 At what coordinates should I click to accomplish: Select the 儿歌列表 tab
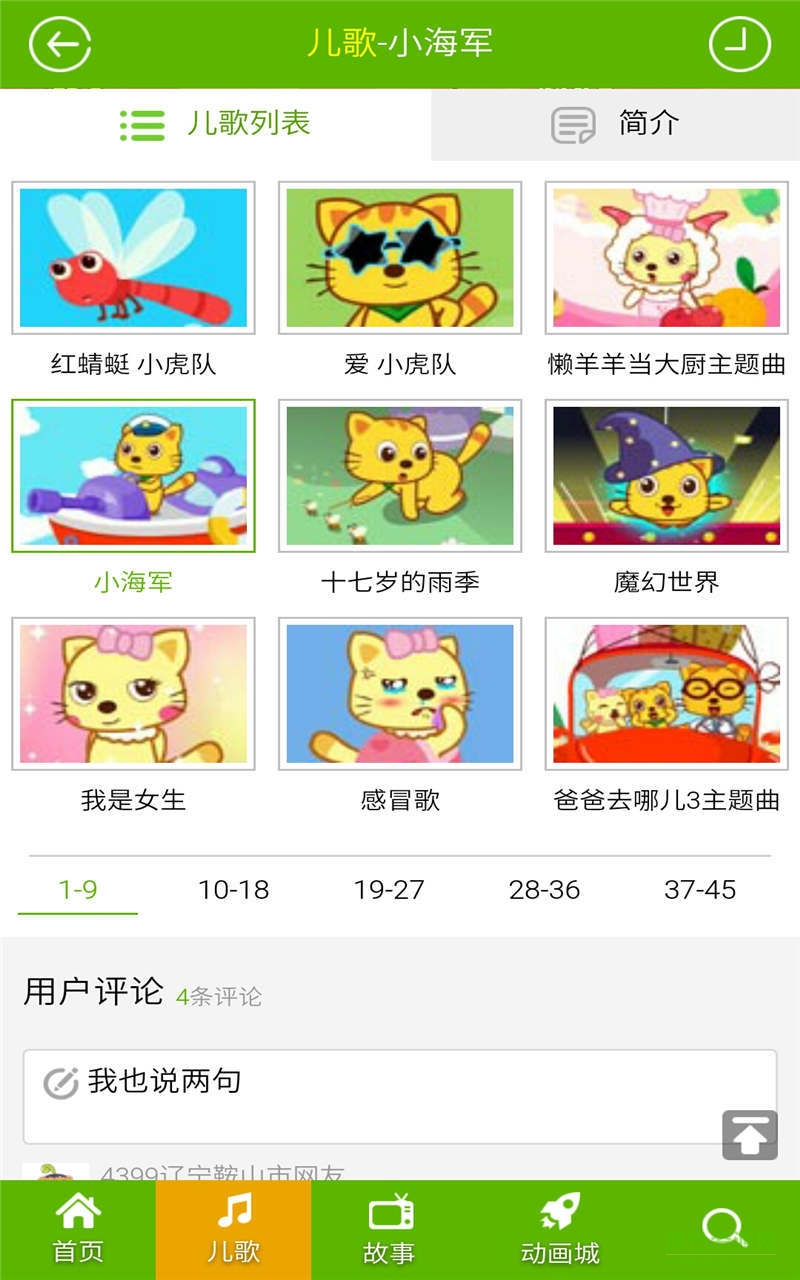248,124
